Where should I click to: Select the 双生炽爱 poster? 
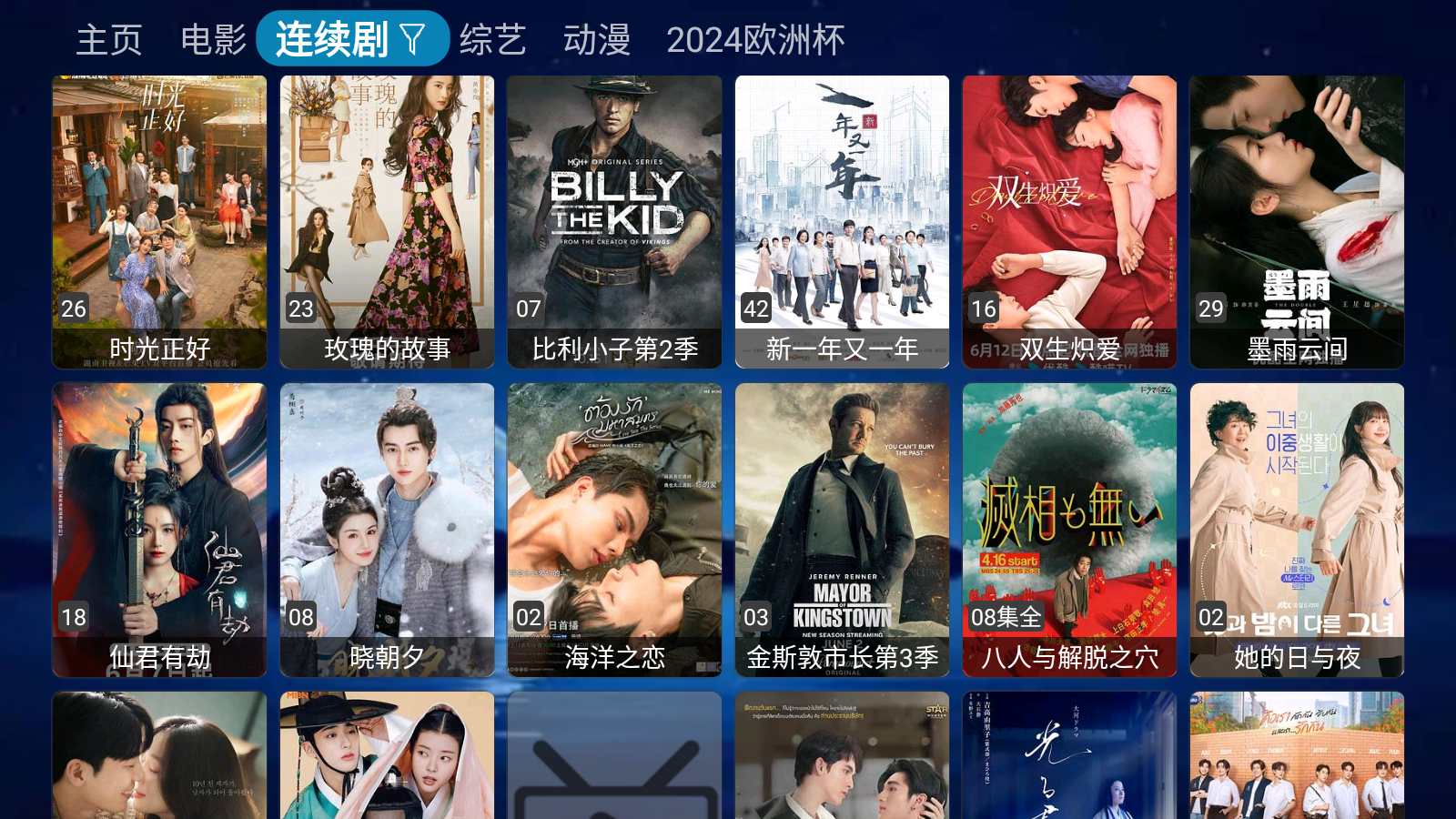[1069, 221]
